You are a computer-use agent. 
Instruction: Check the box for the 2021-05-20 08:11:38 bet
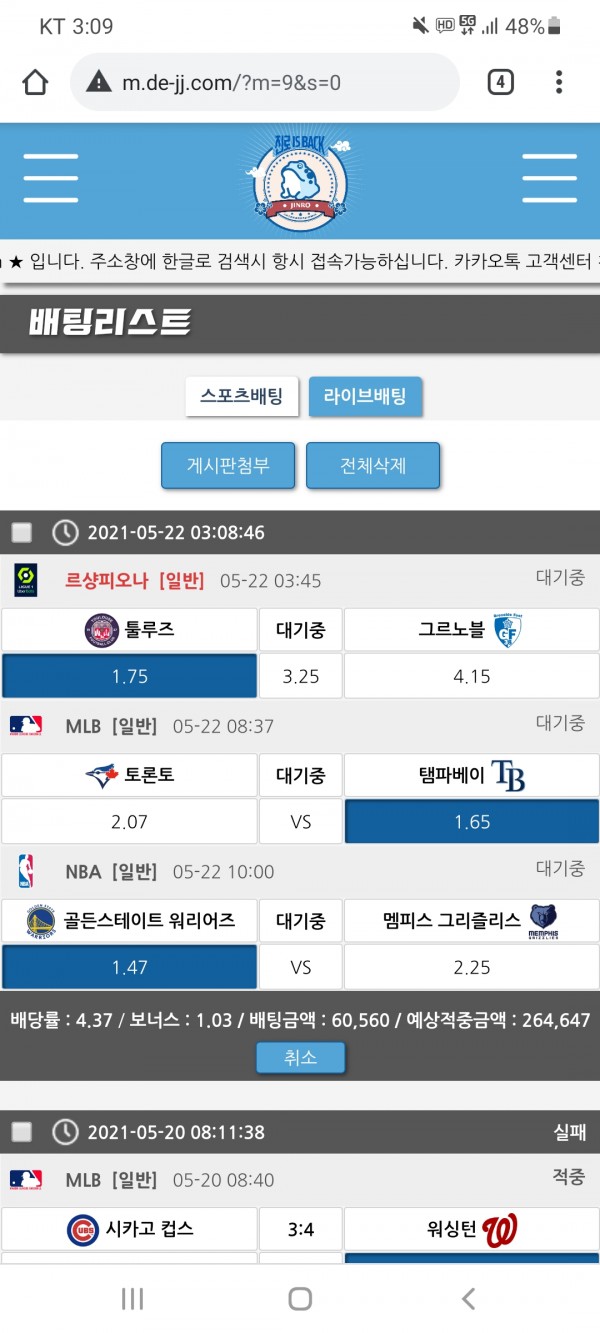[22, 1132]
